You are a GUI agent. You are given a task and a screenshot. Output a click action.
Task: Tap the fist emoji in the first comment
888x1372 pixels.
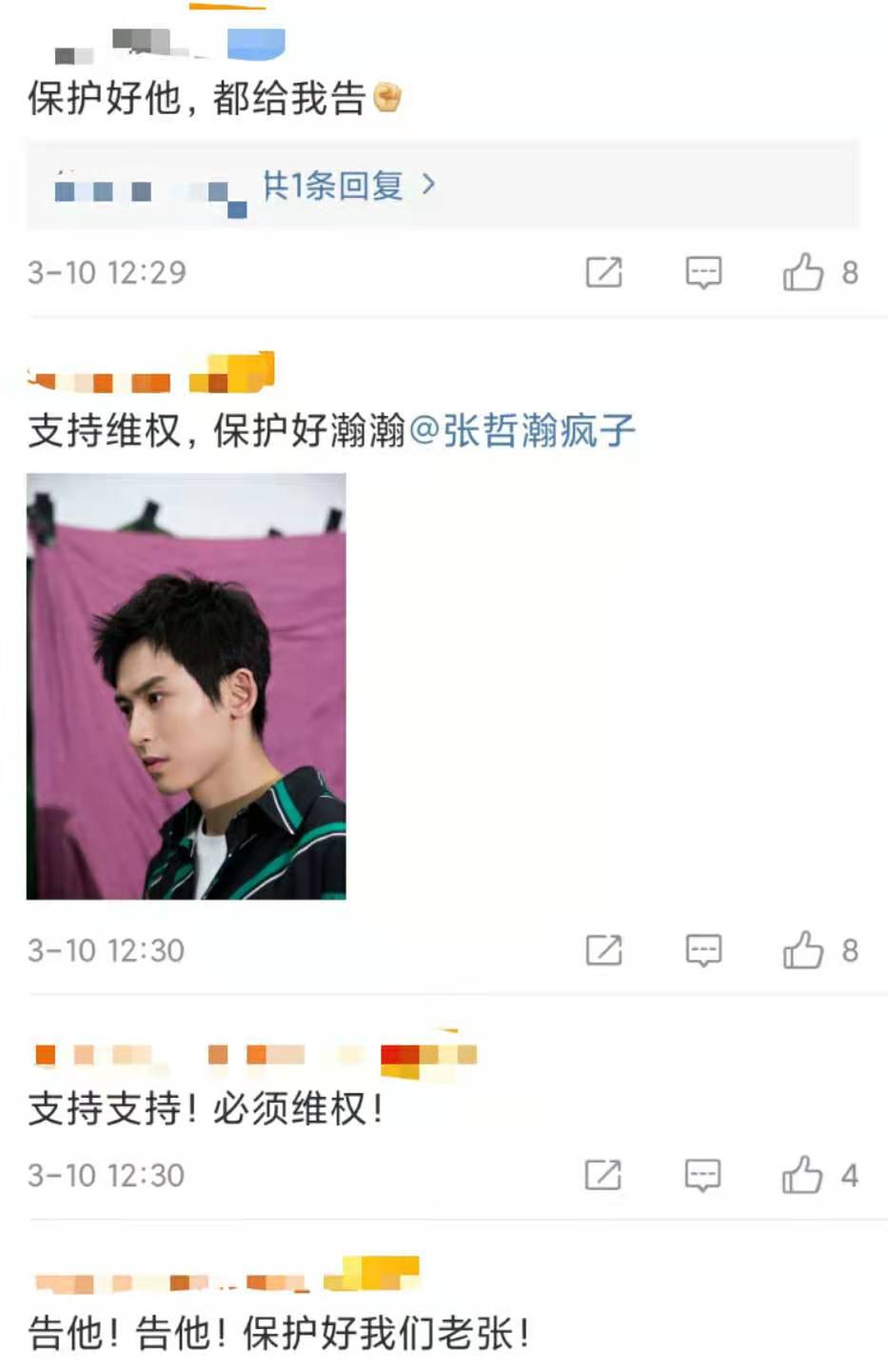pyautogui.click(x=388, y=95)
